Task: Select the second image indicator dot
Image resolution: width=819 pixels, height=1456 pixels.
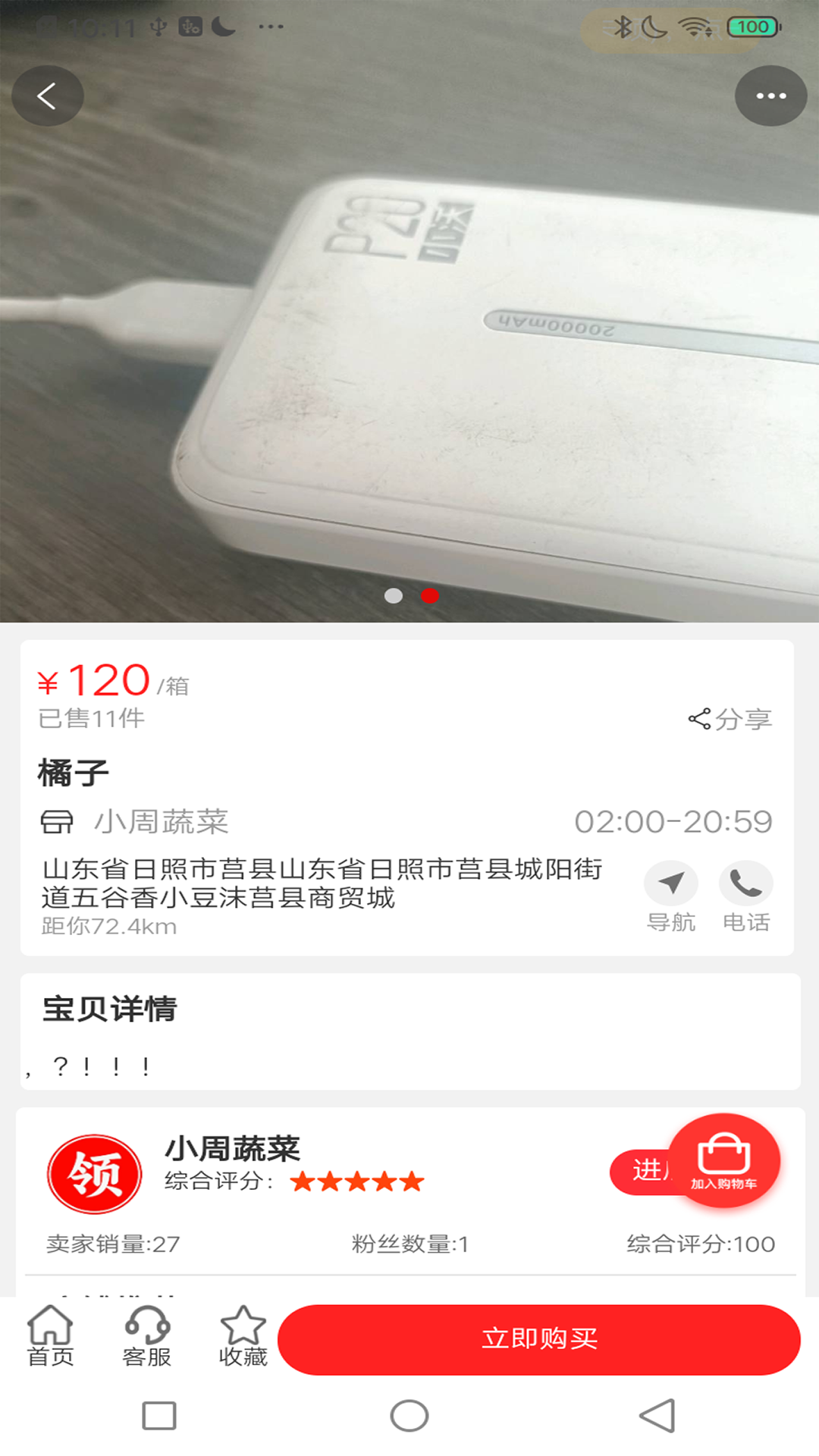Action: point(428,596)
